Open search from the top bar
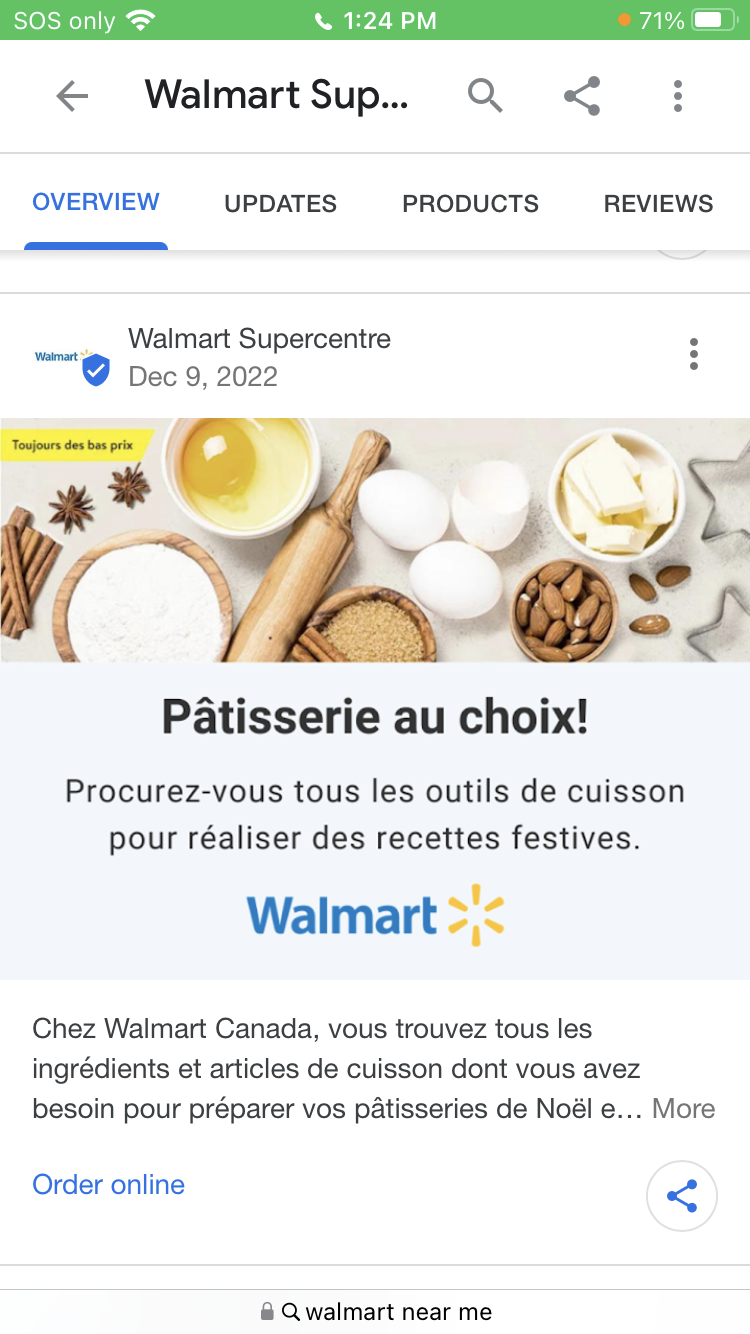This screenshot has width=750, height=1334. [485, 96]
